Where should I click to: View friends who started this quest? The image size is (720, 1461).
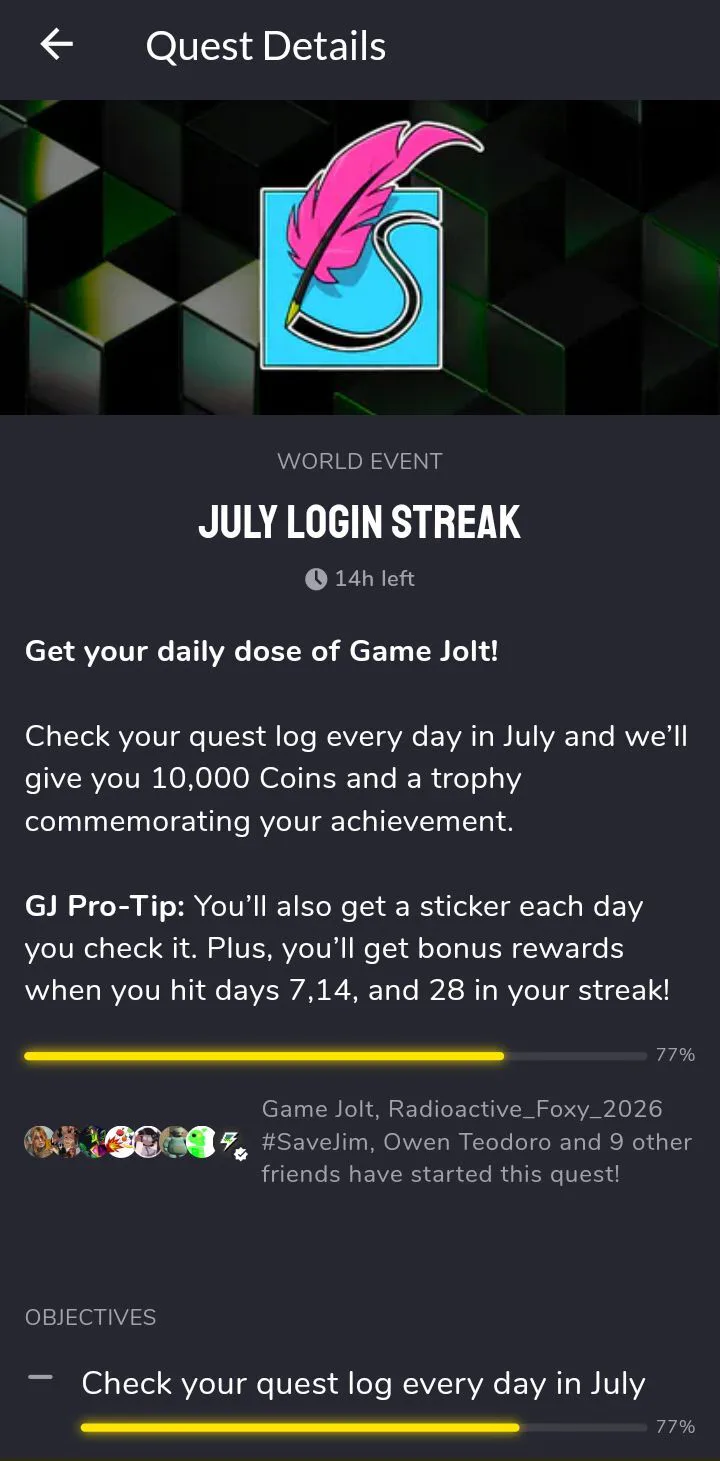[135, 1142]
